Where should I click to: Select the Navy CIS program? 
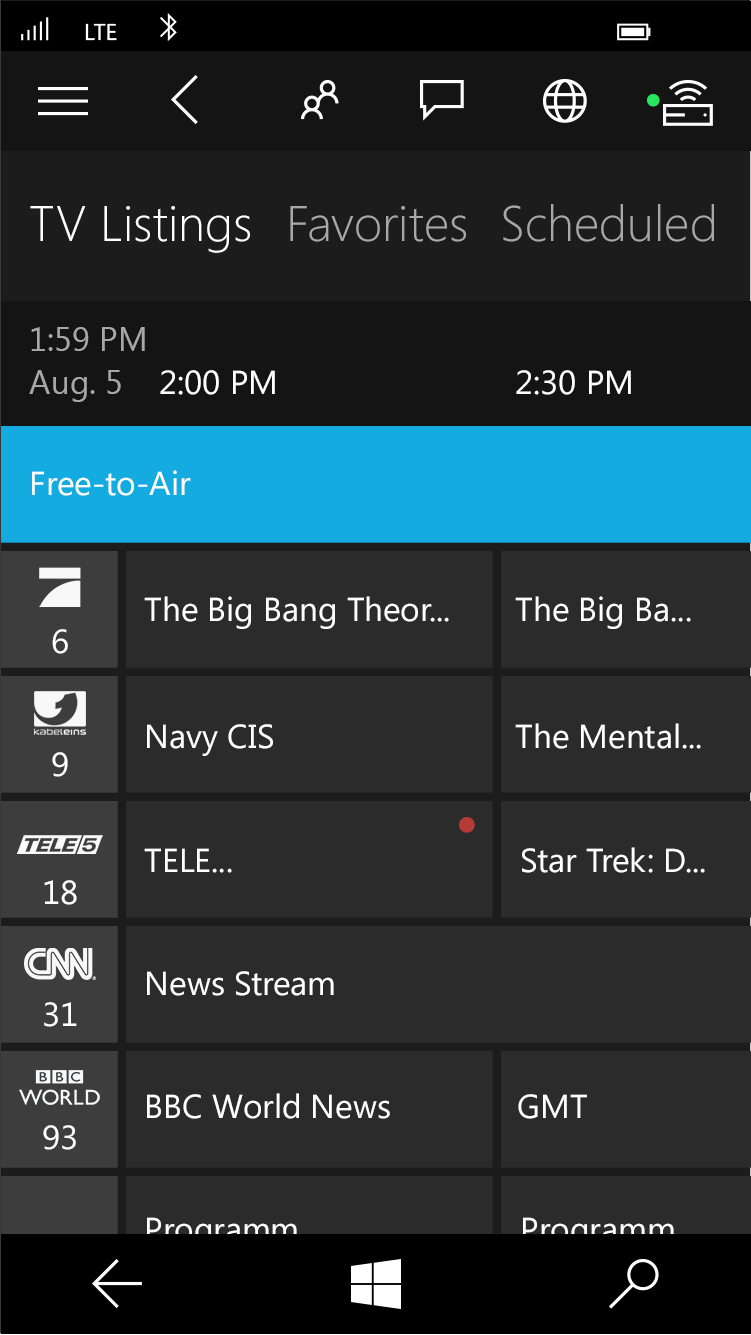(309, 737)
